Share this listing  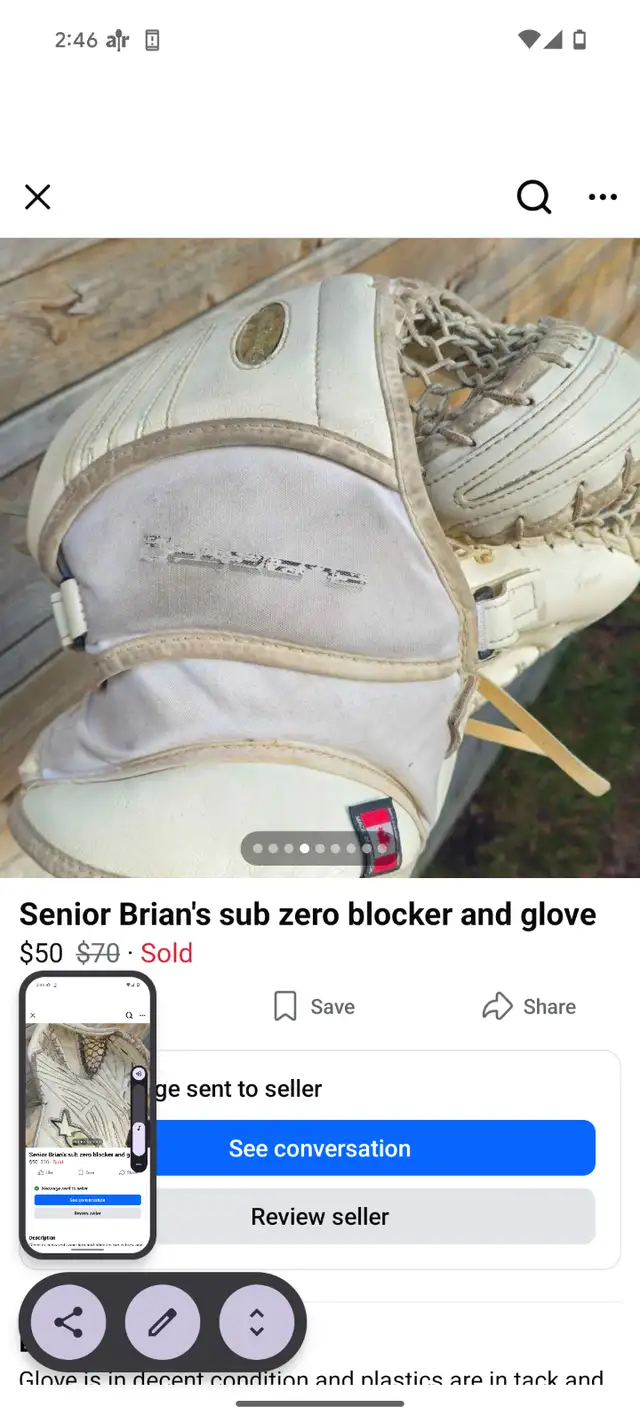pos(529,1006)
